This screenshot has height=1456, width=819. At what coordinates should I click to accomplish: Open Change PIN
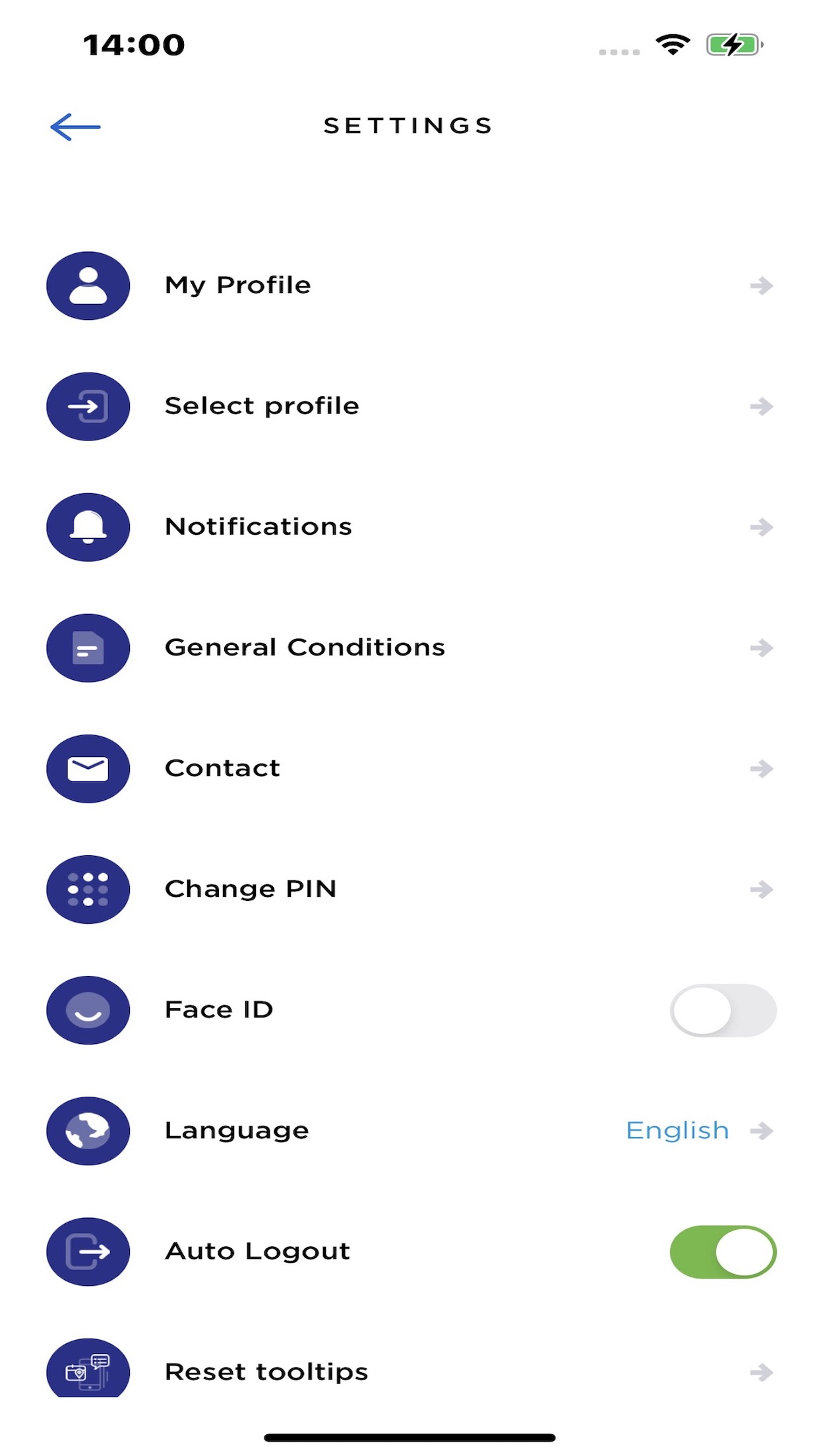point(409,889)
